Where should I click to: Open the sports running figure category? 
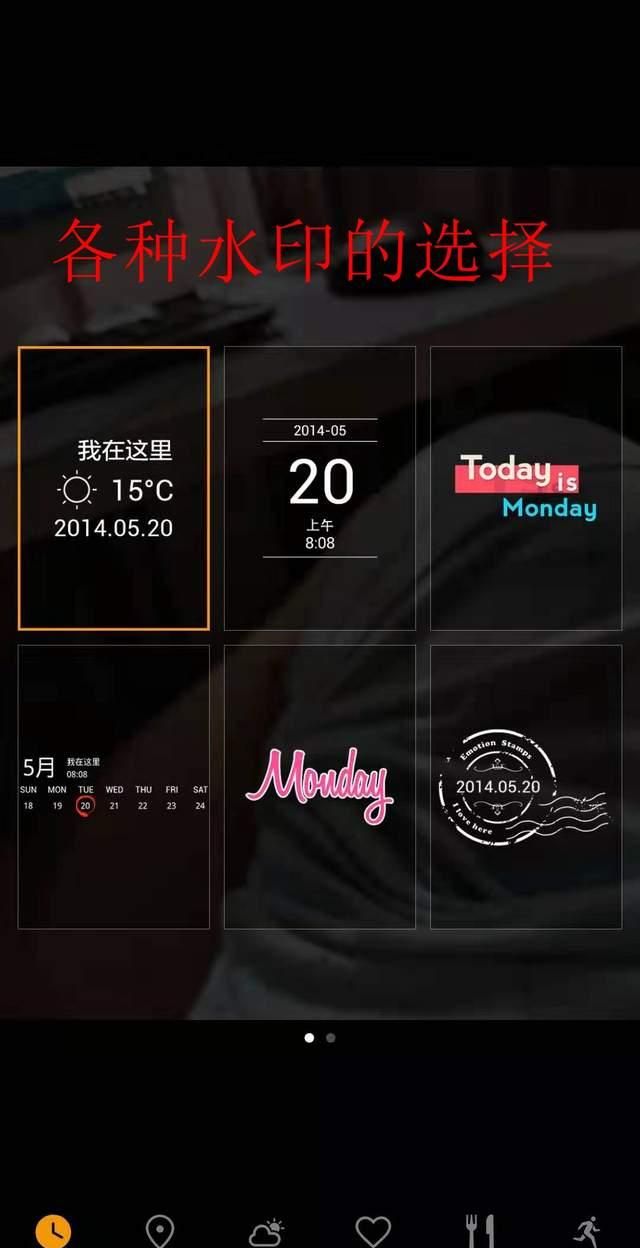[x=587, y=1231]
